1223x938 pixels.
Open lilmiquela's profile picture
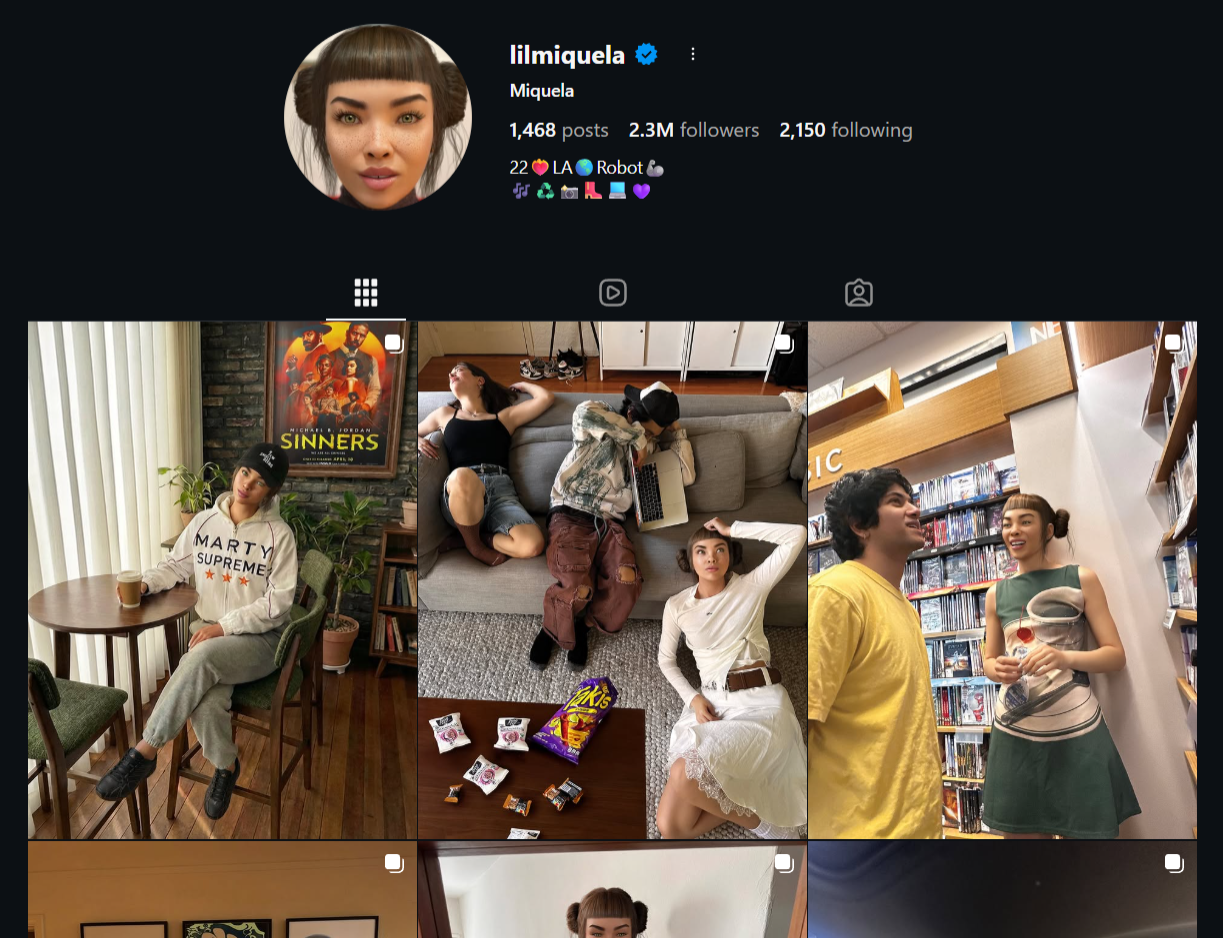pos(378,117)
